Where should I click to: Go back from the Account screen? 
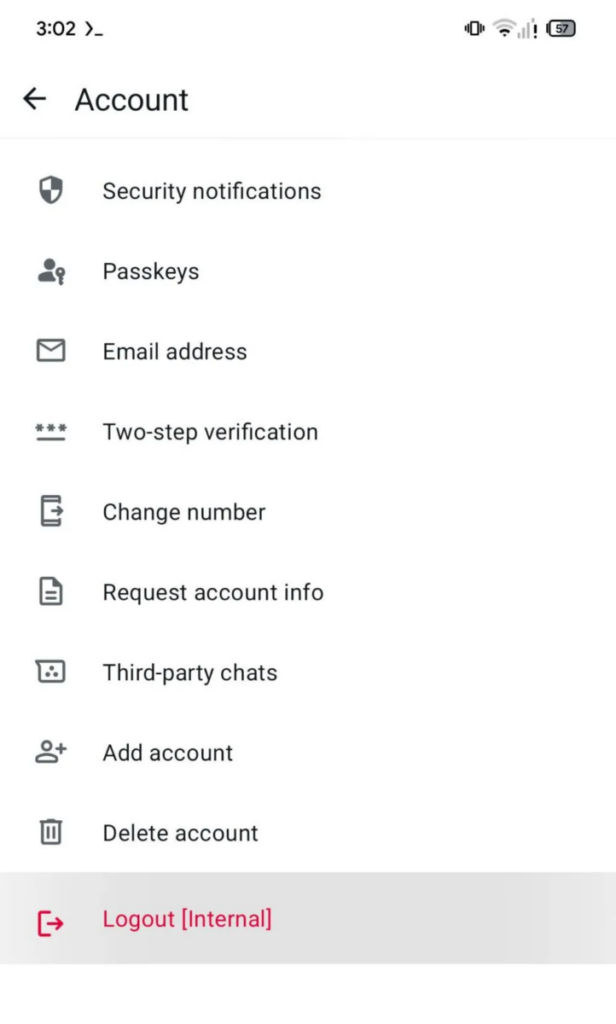click(35, 99)
